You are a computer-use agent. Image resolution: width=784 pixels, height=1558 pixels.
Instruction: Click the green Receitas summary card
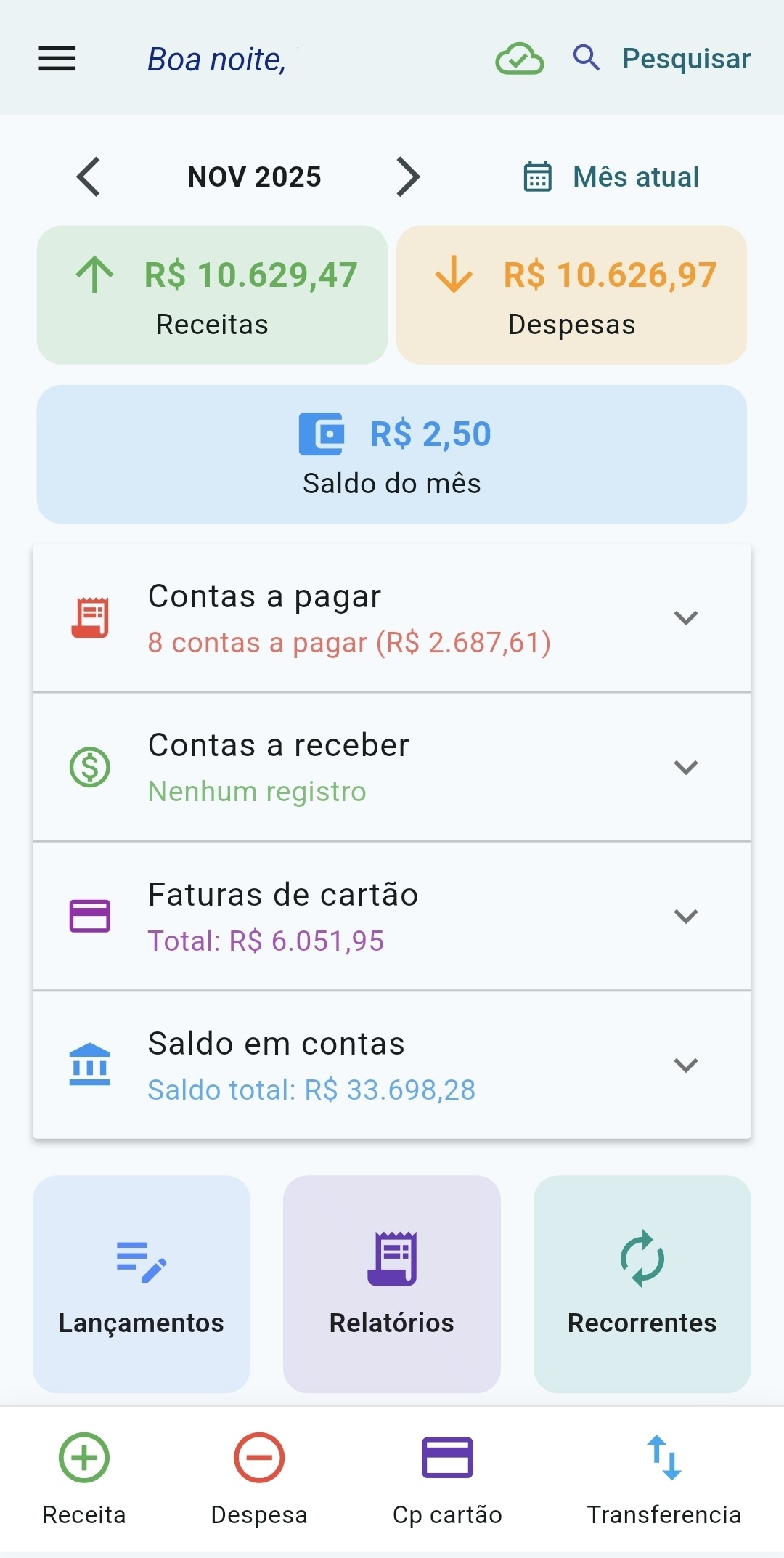tap(211, 294)
